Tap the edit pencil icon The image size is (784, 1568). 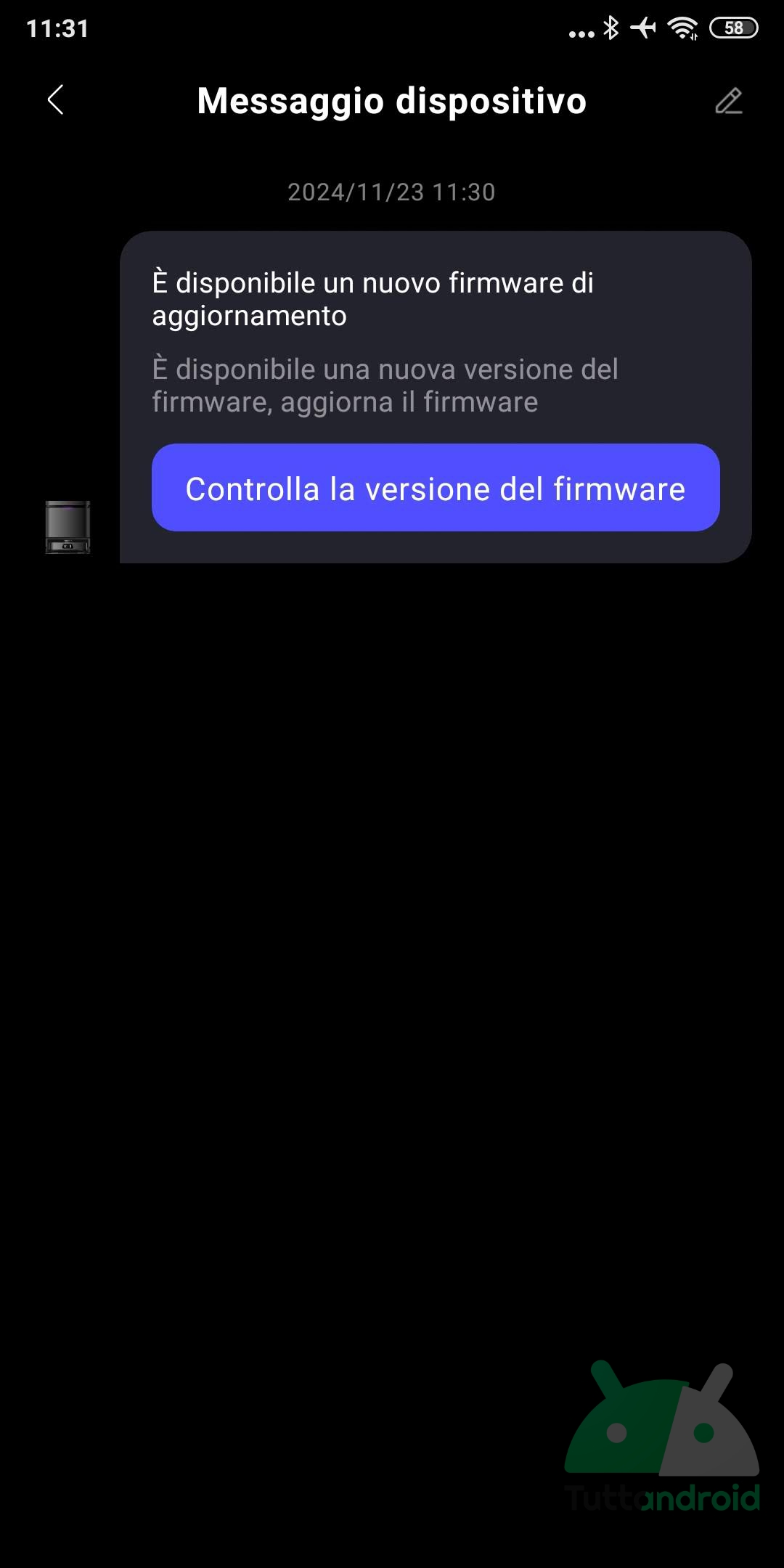728,101
